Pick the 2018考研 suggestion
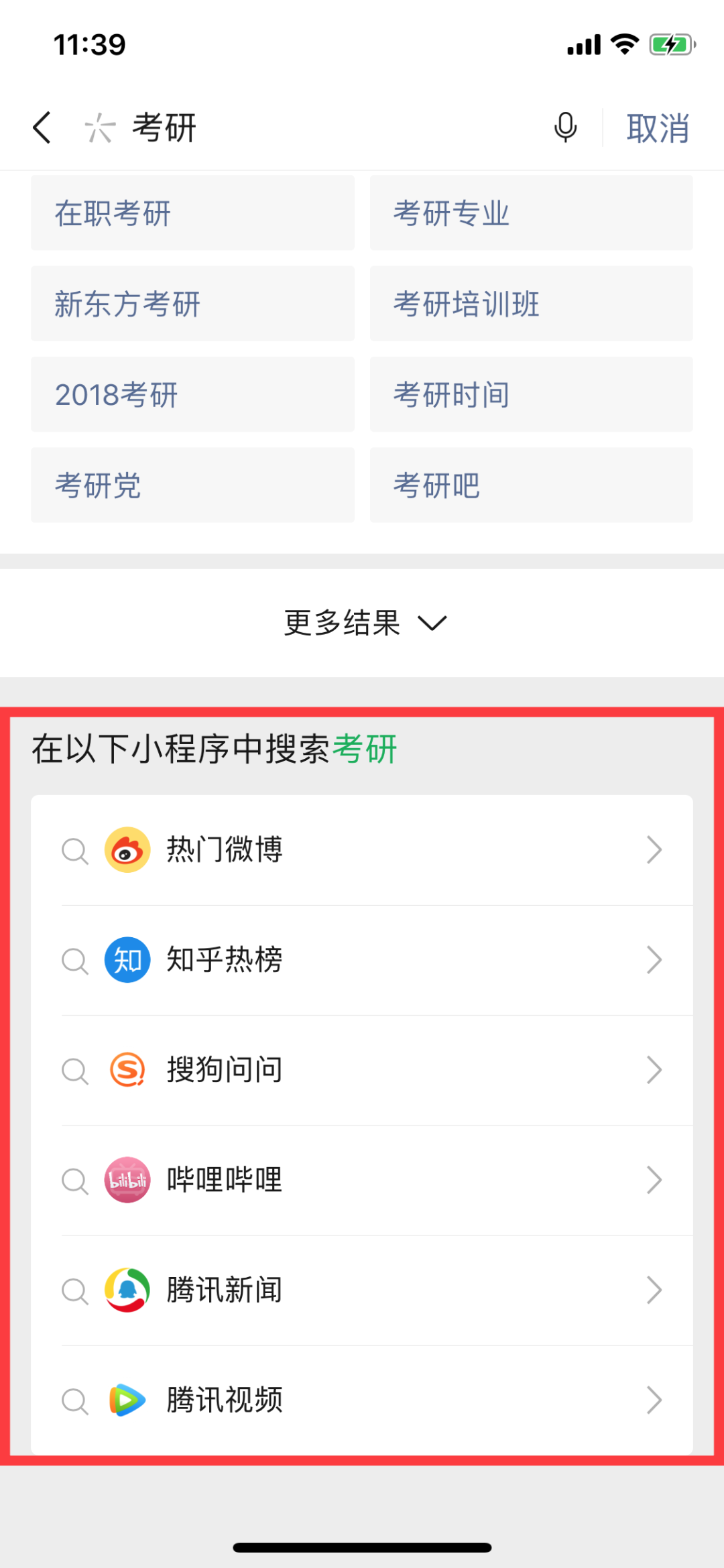724x1568 pixels. (192, 394)
